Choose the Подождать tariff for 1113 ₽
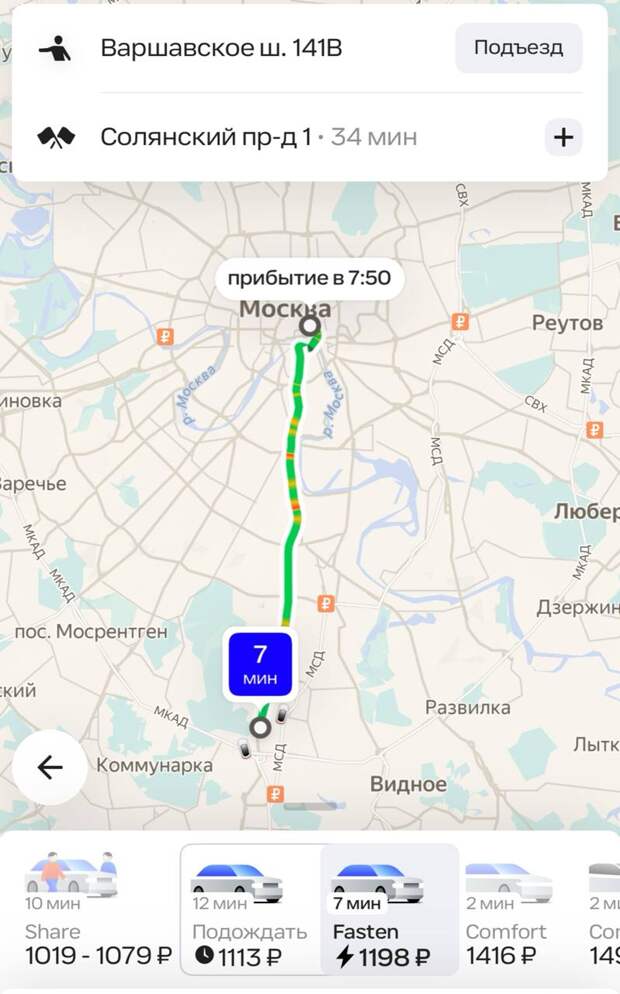Viewport: 620px width, 994px height. (x=250, y=910)
